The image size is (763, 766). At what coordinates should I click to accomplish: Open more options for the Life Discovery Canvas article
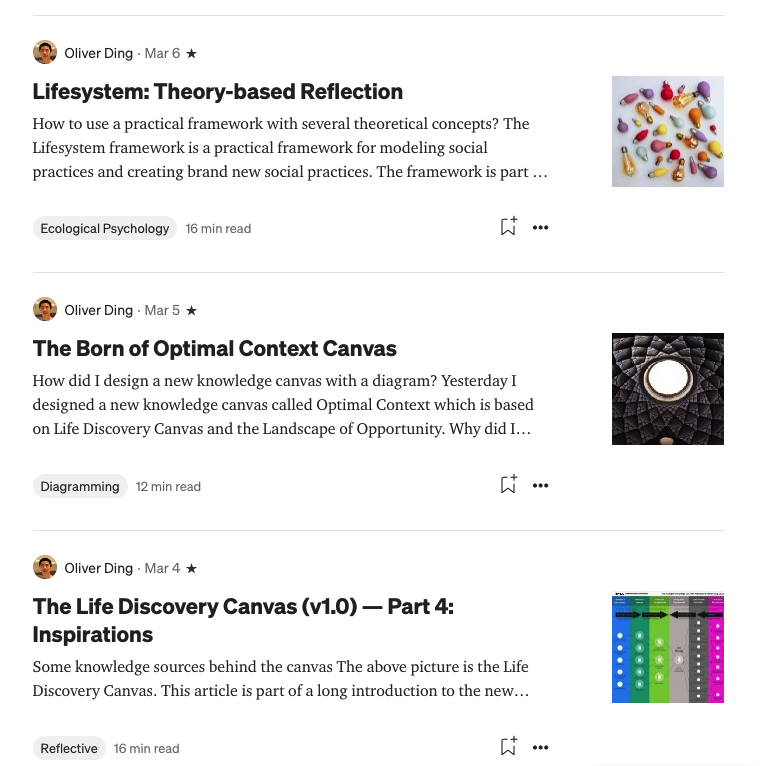click(540, 747)
